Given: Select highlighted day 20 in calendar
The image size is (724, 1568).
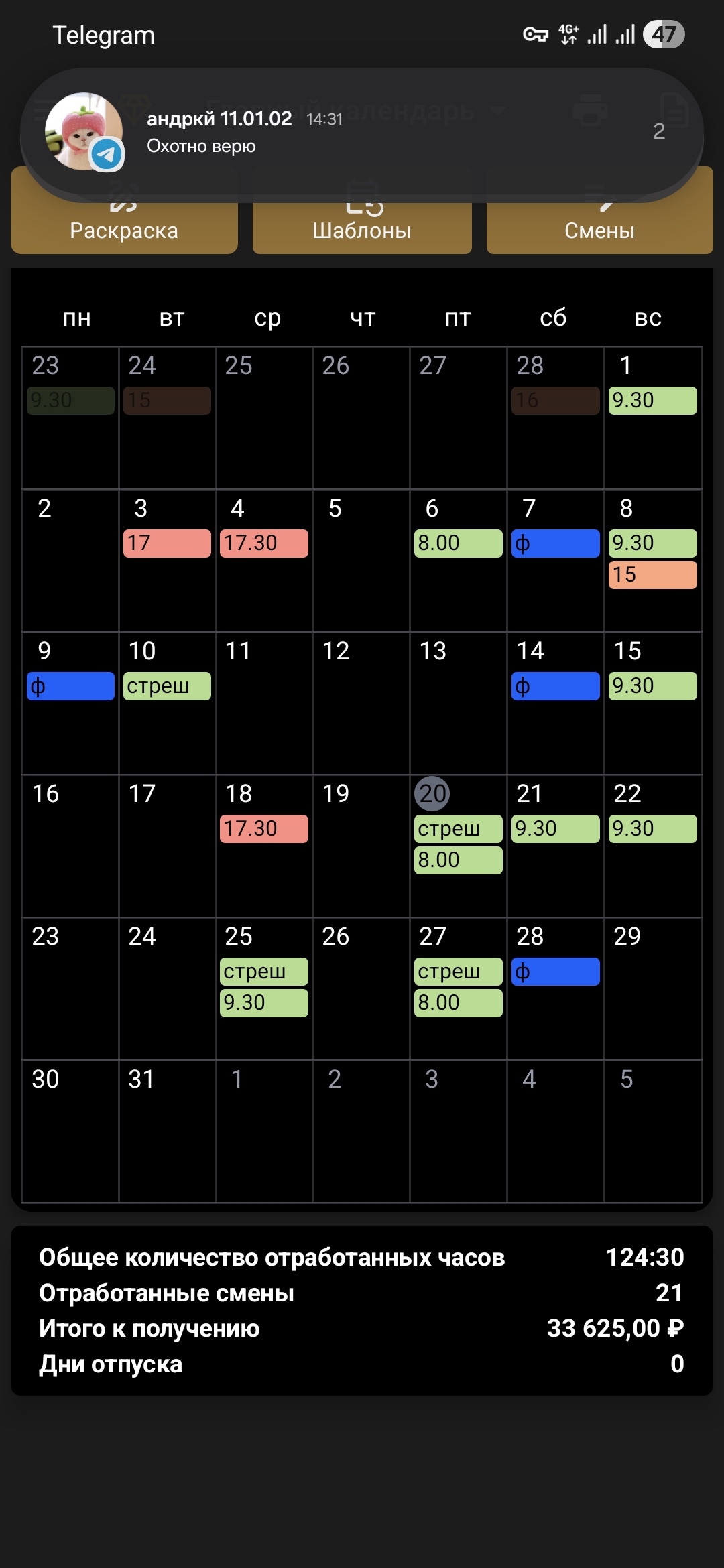Looking at the screenshot, I should click(458, 846).
